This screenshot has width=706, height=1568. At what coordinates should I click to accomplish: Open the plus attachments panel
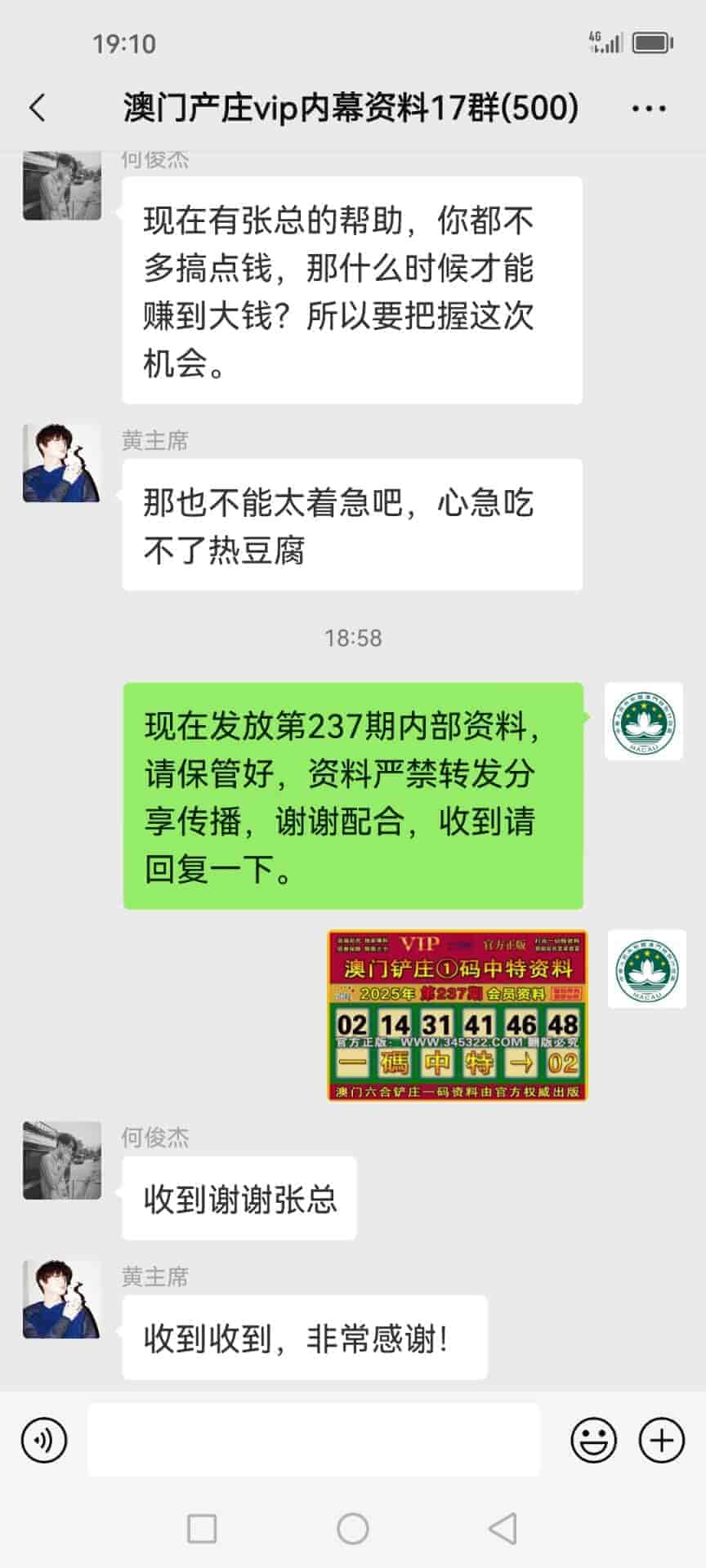click(x=661, y=1440)
